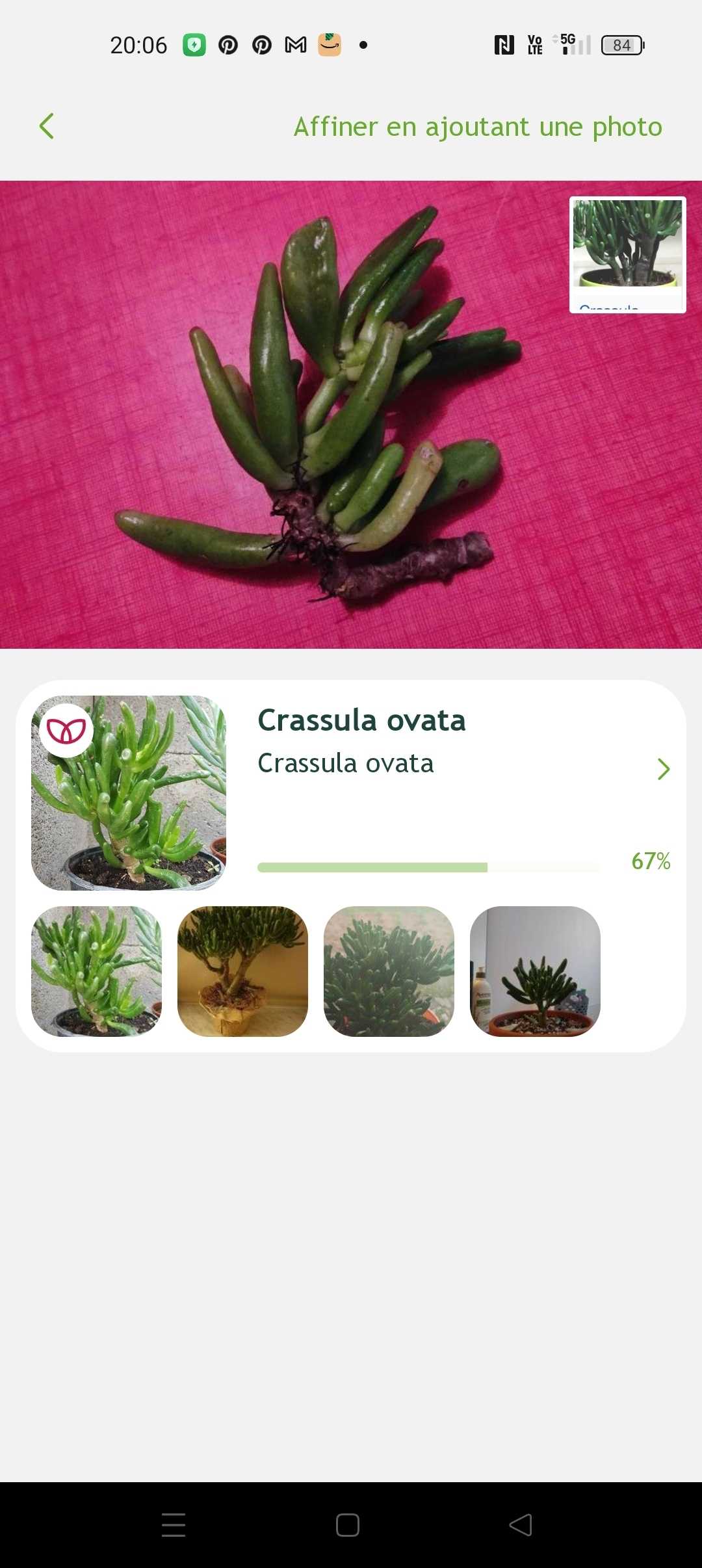Open the Crassula ovata result details

(663, 769)
